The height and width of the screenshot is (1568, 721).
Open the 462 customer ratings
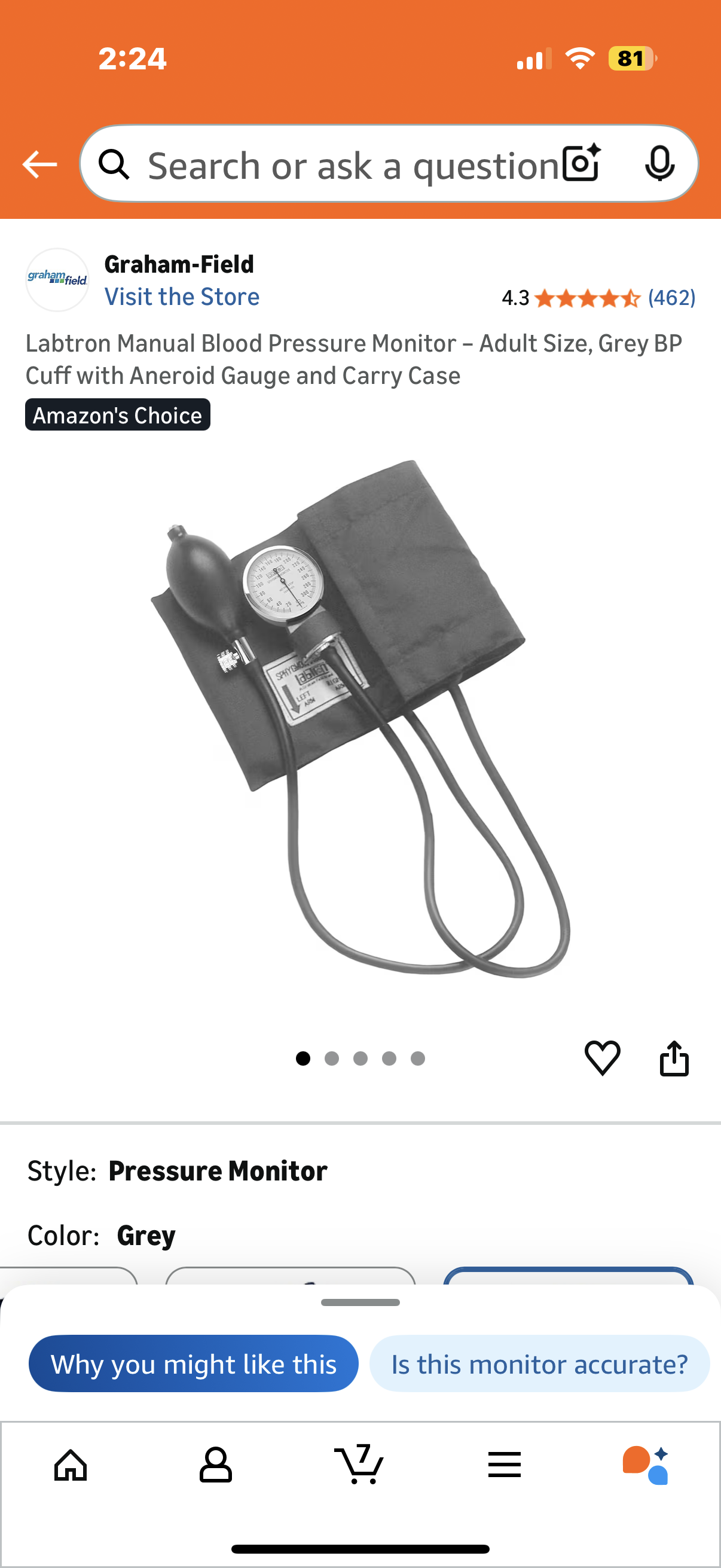(x=671, y=298)
